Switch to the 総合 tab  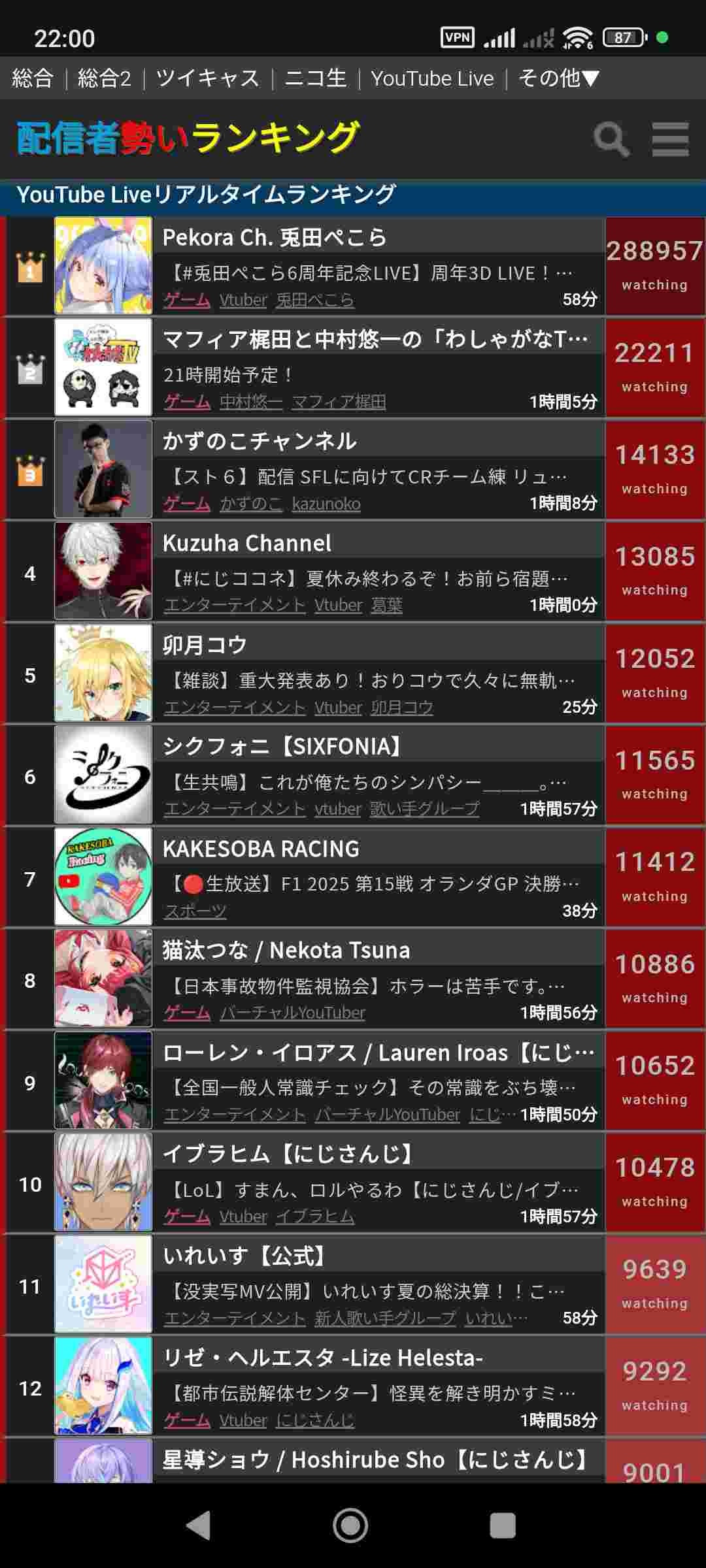(32, 78)
